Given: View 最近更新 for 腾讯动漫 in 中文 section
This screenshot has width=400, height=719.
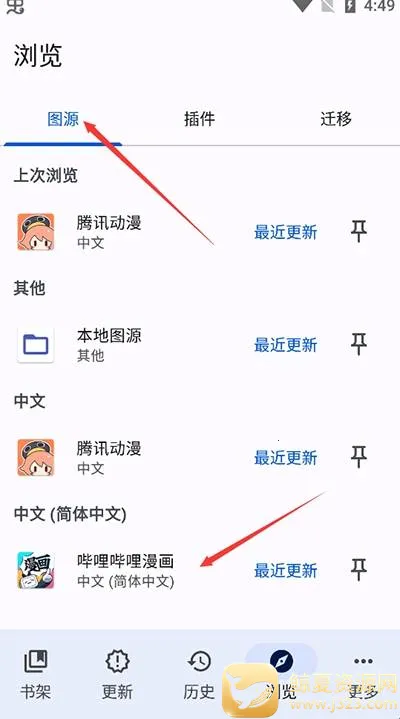Looking at the screenshot, I should click(286, 458).
